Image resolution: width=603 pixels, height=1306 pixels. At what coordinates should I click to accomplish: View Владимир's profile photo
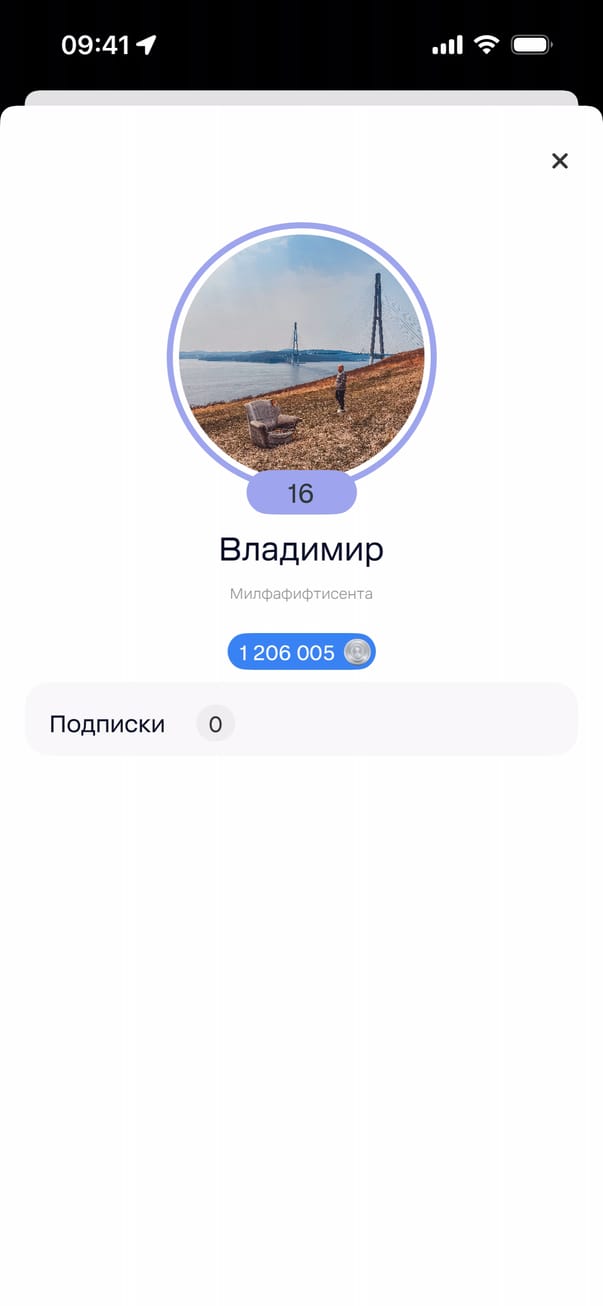tap(301, 355)
